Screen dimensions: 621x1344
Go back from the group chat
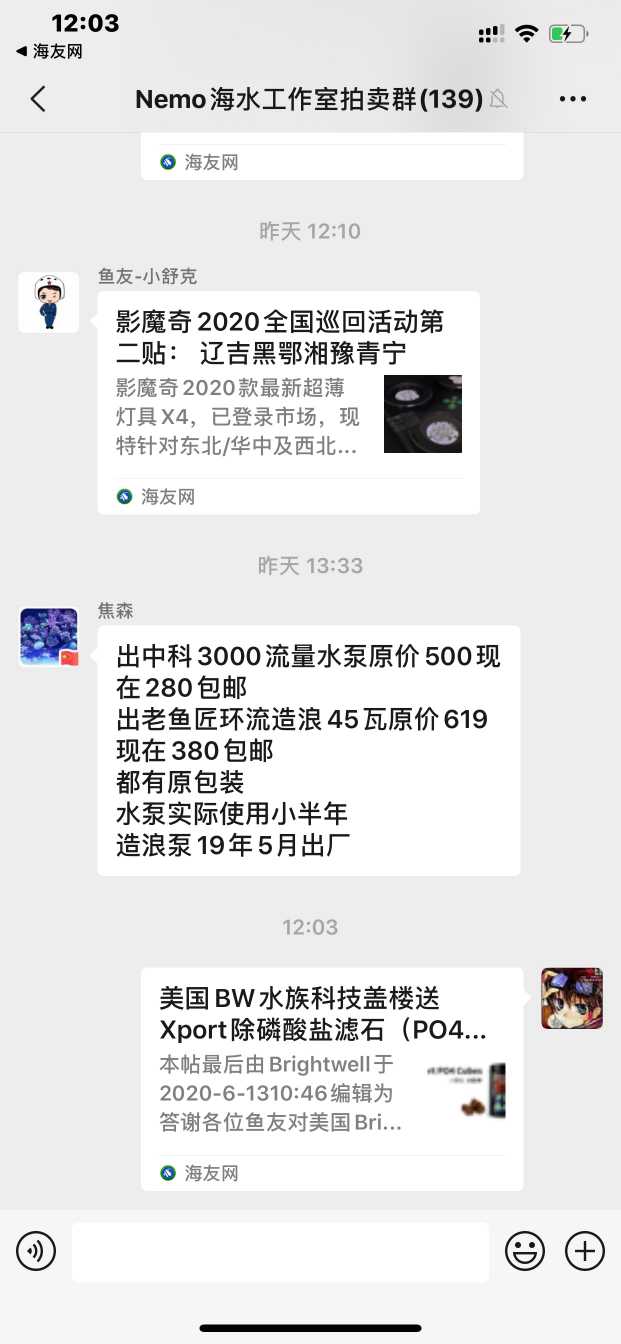pyautogui.click(x=38, y=99)
